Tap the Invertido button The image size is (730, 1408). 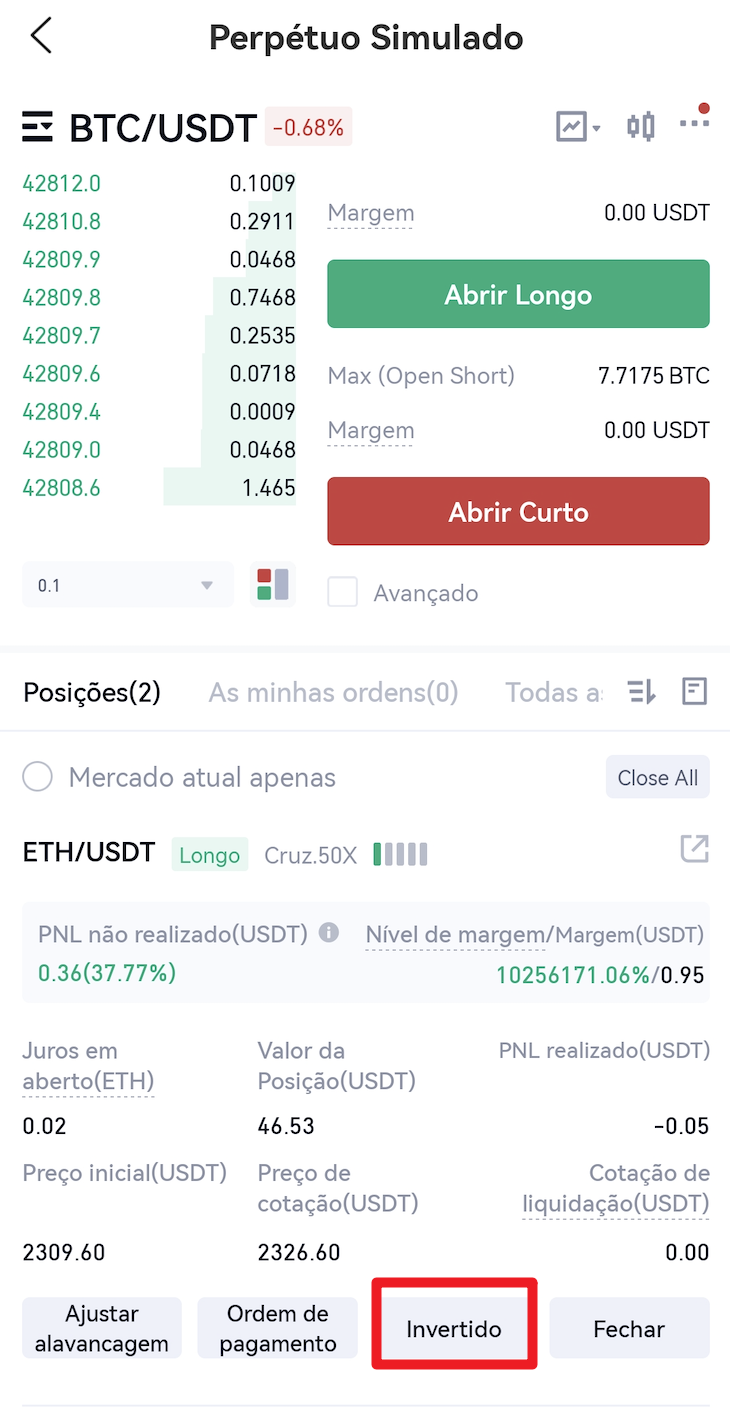coord(454,1329)
